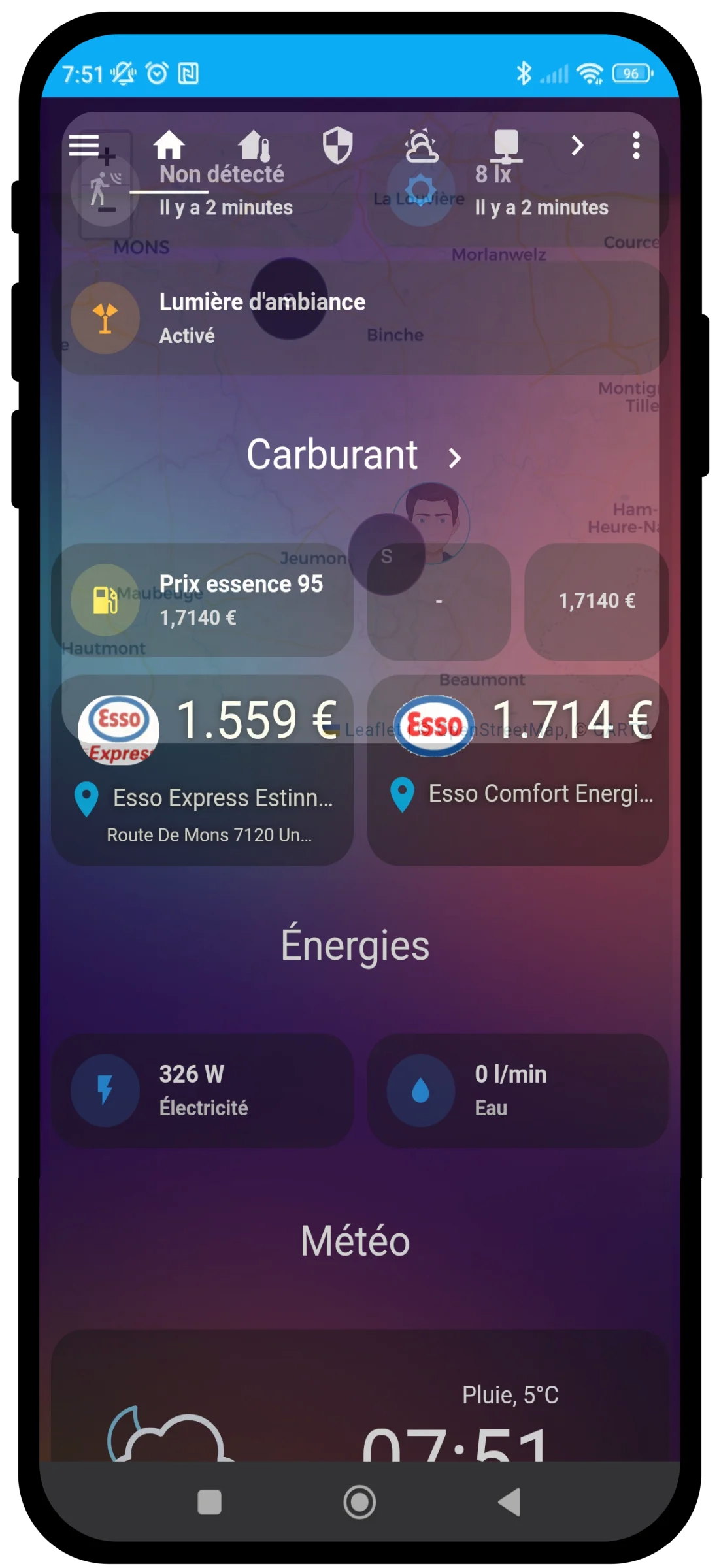Switch to the alarm light tab
719x1568 pixels.
point(422,145)
